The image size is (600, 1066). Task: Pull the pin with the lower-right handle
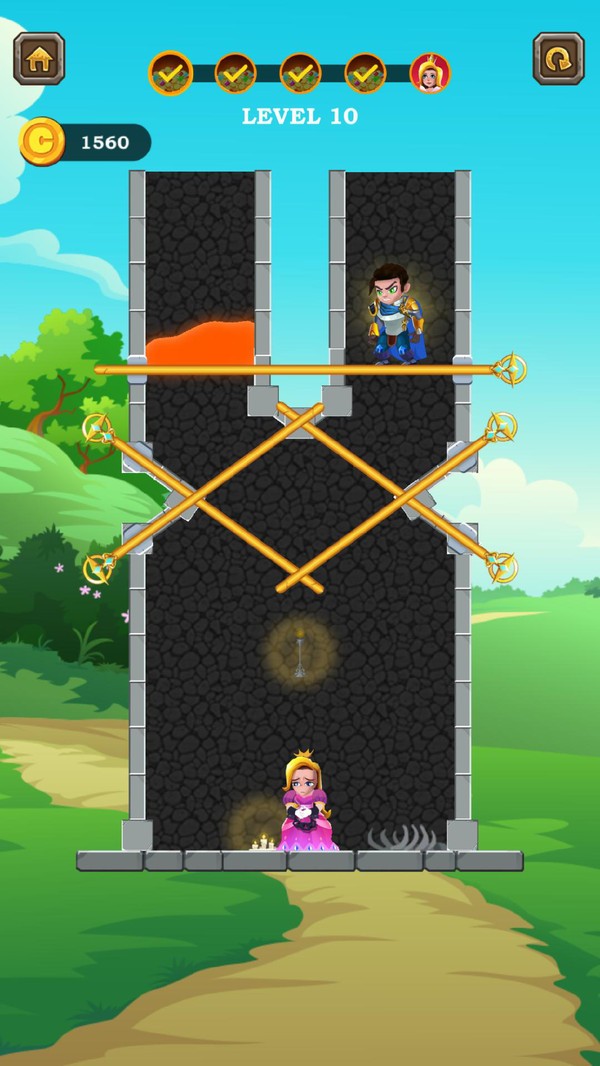click(501, 567)
